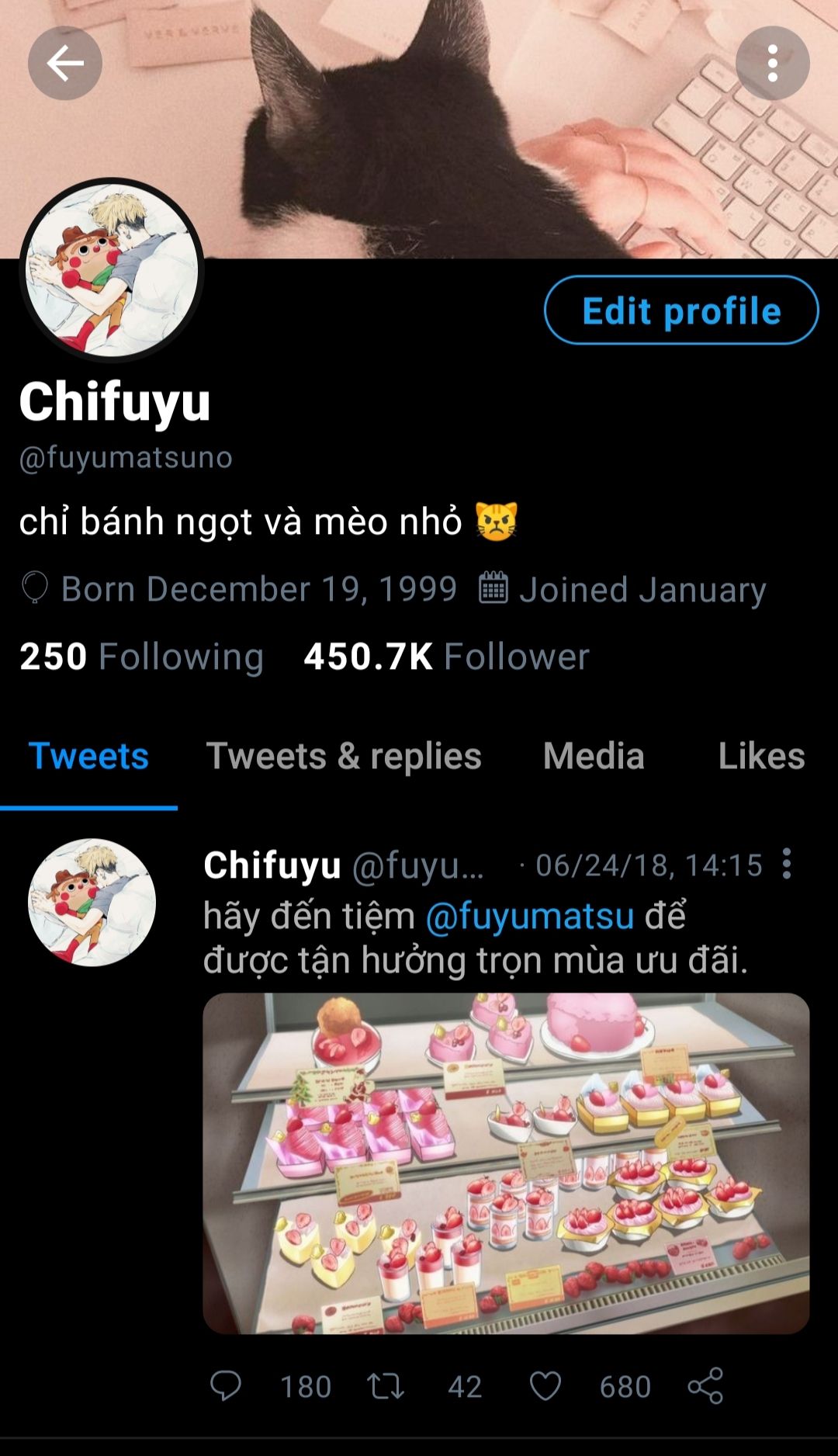Share Chifuyu's tweet
This screenshot has height=1456, width=838.
tap(705, 1386)
